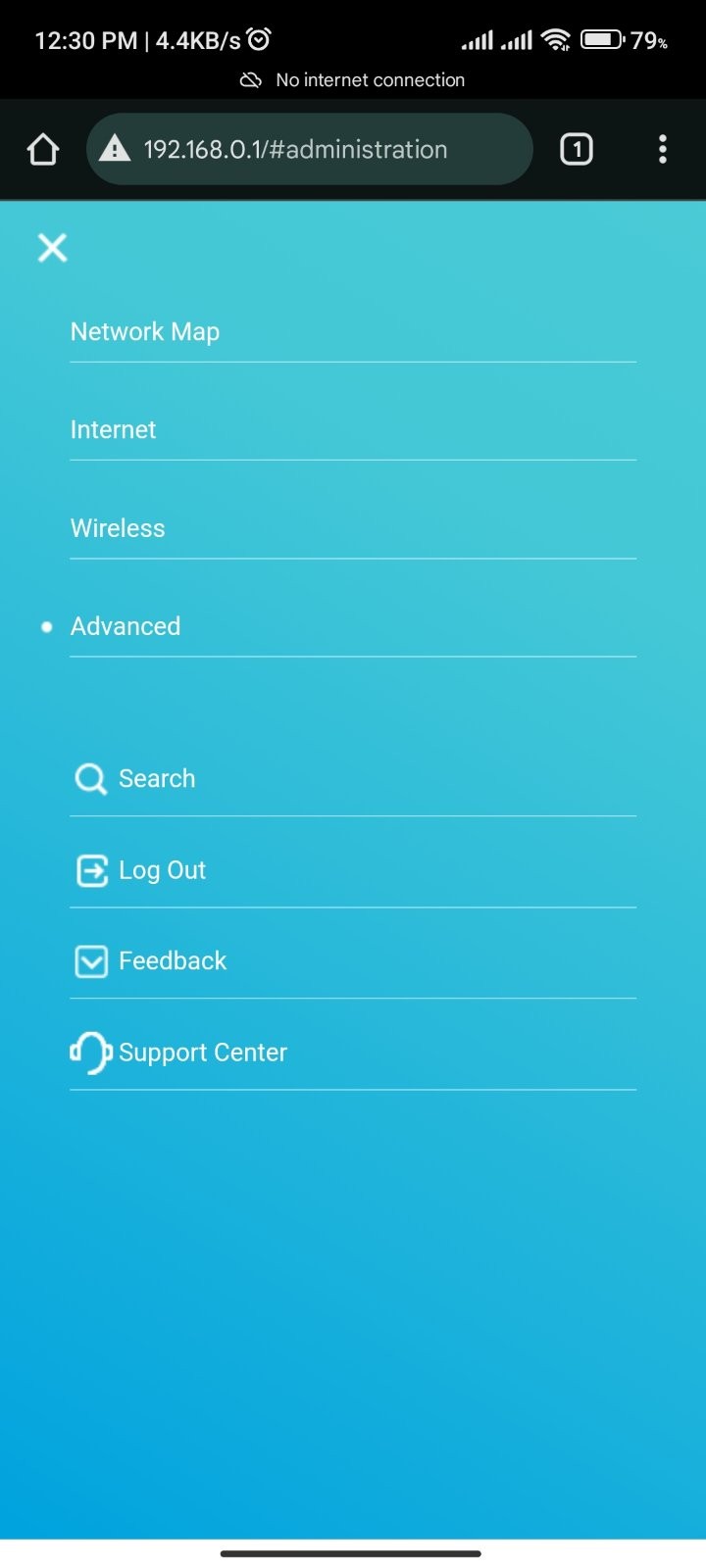Open the browser overflow menu
This screenshot has height=1568, width=706.
tap(663, 149)
